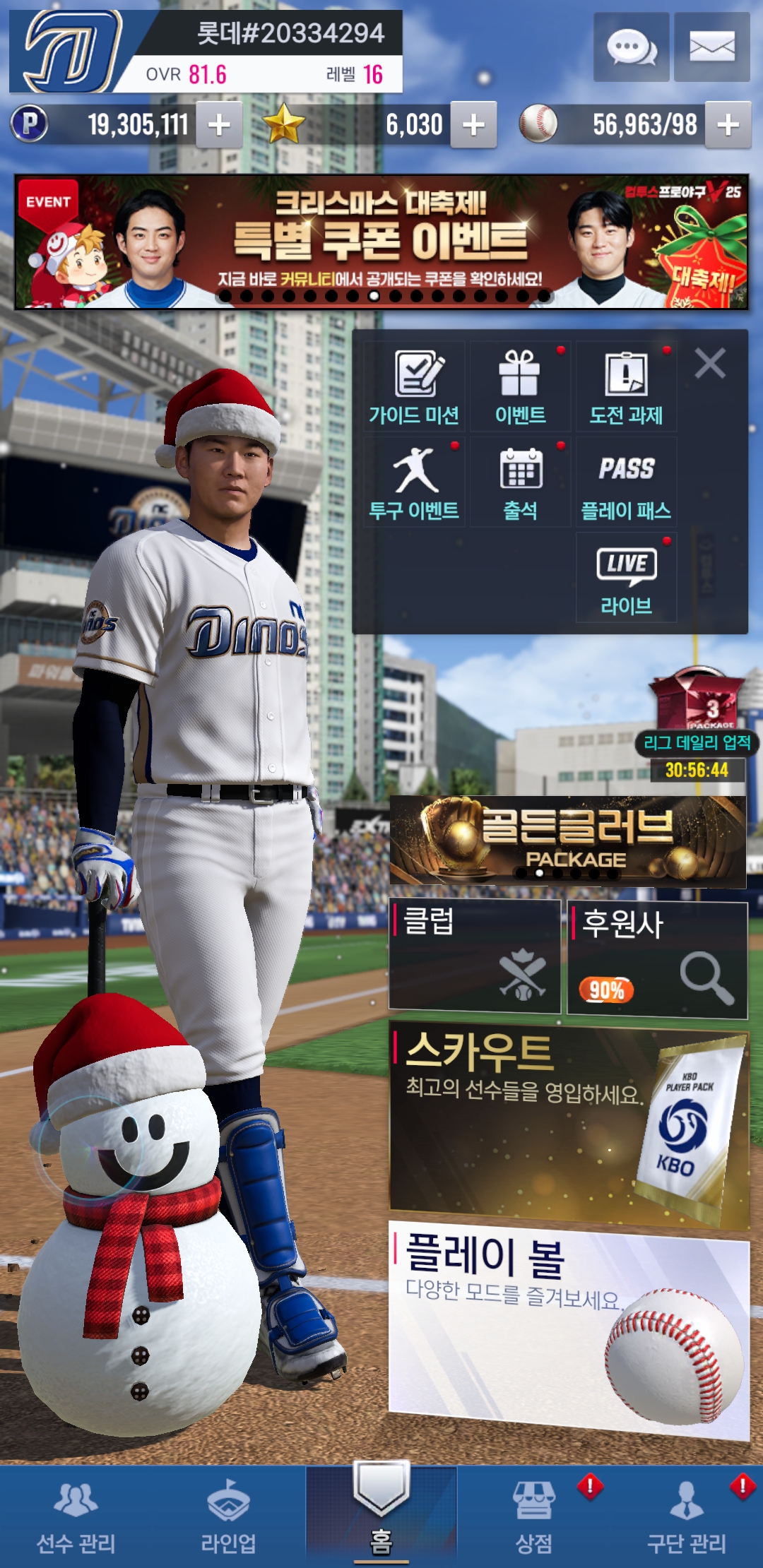
Task: Open 라이브 menu
Action: click(x=626, y=578)
